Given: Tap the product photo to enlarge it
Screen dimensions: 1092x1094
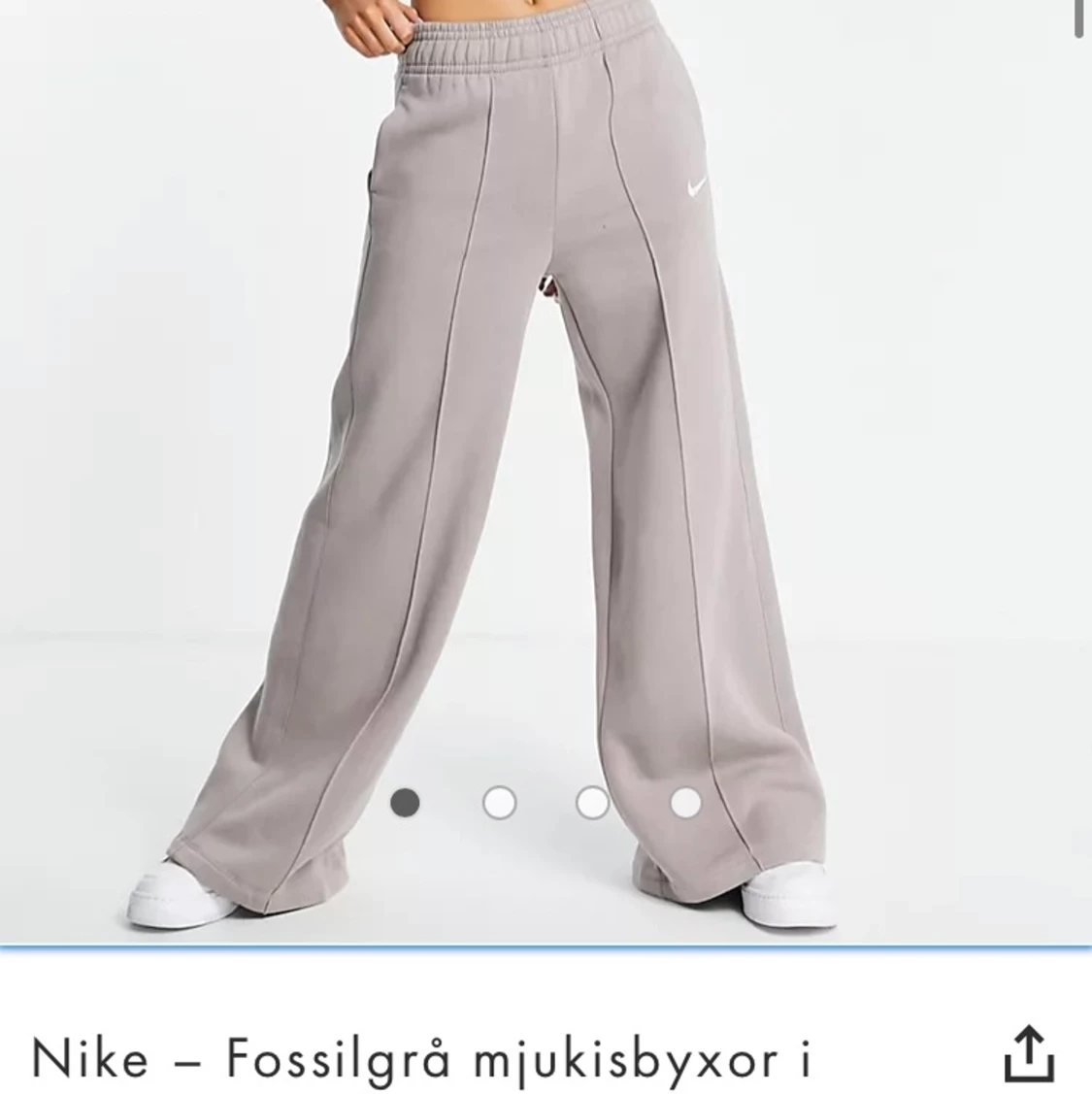Looking at the screenshot, I should [x=544, y=437].
